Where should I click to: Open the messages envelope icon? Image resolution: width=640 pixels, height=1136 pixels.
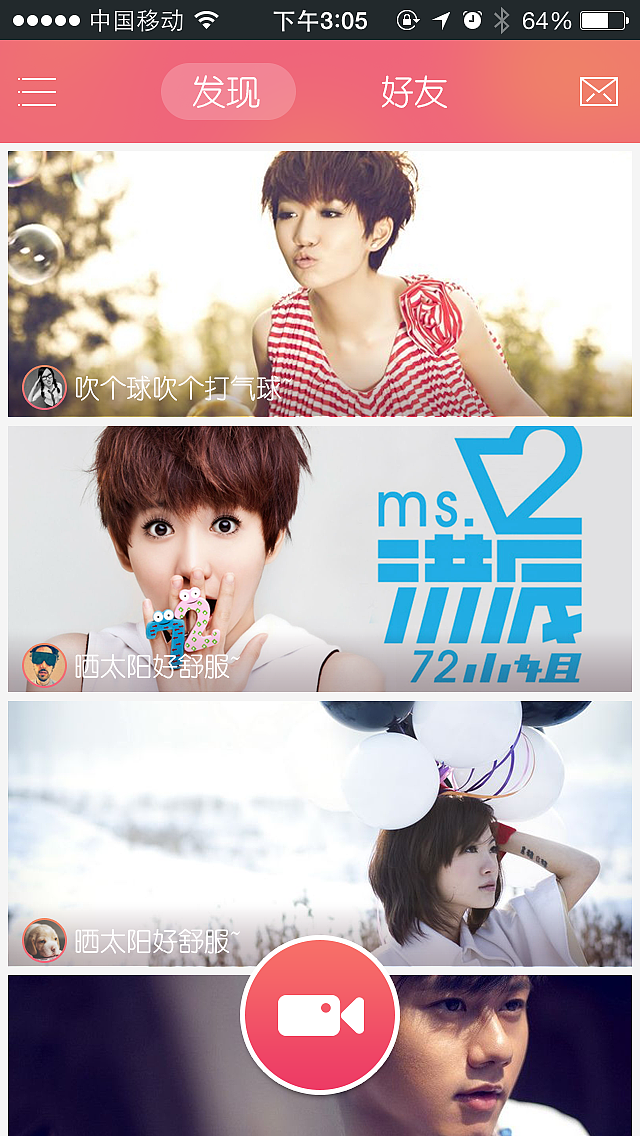598,92
